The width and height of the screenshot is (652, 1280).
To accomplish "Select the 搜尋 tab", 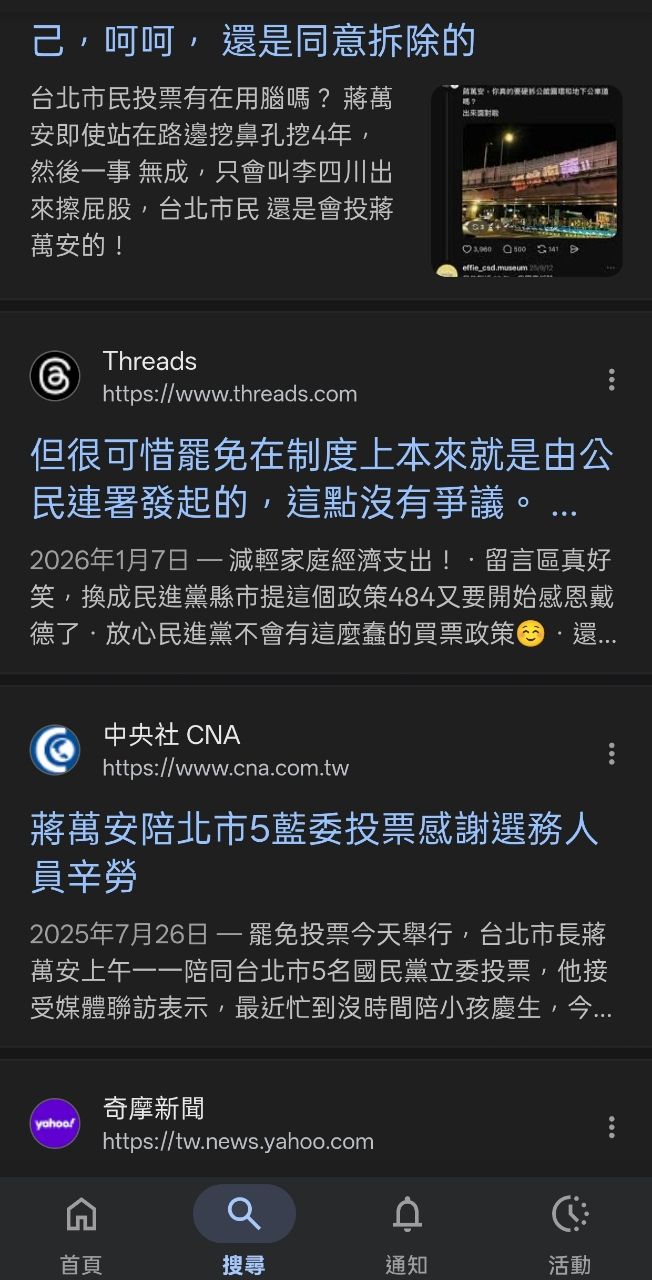I will 244,1231.
